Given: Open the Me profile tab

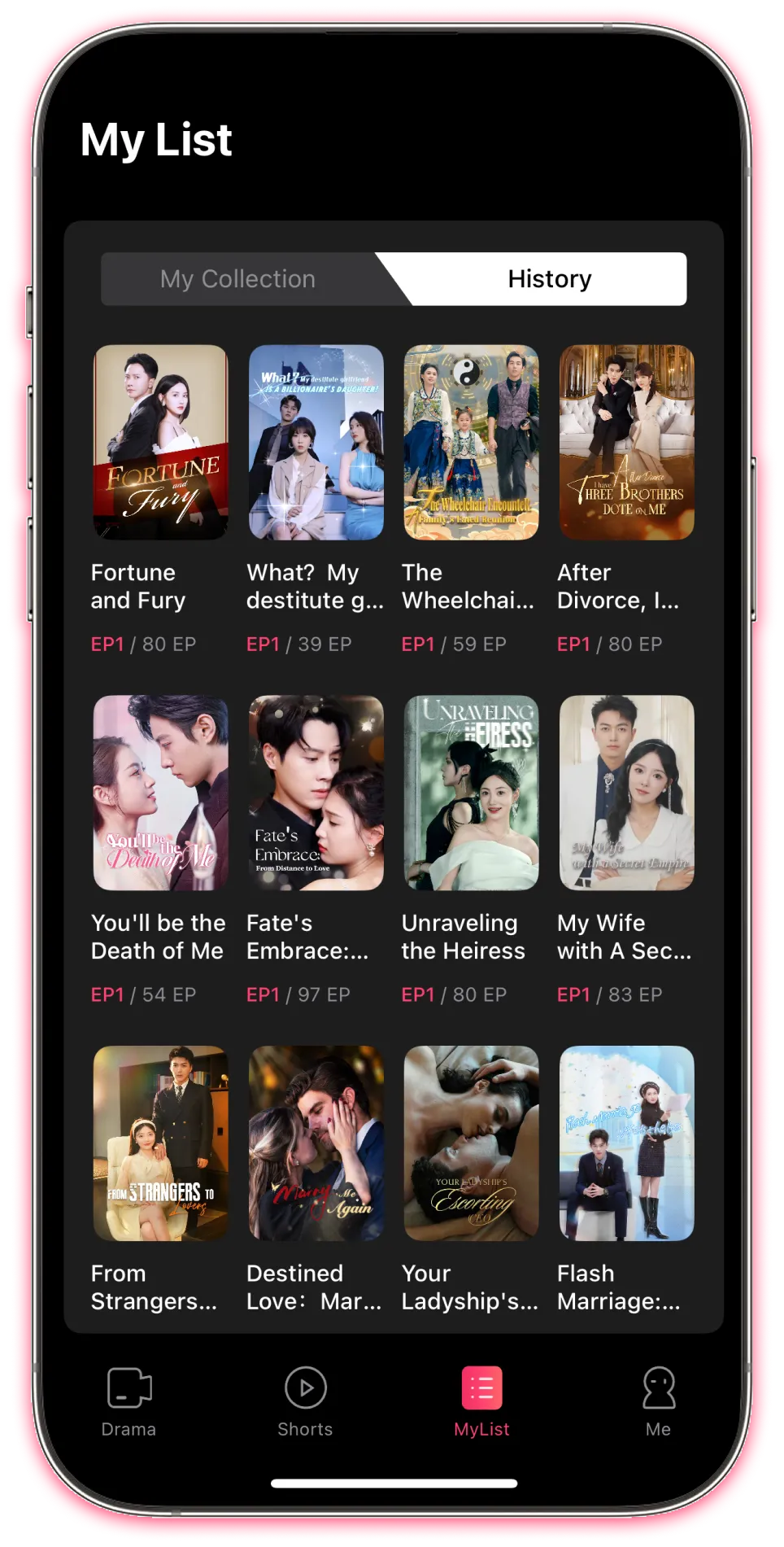Looking at the screenshot, I should tap(658, 1401).
